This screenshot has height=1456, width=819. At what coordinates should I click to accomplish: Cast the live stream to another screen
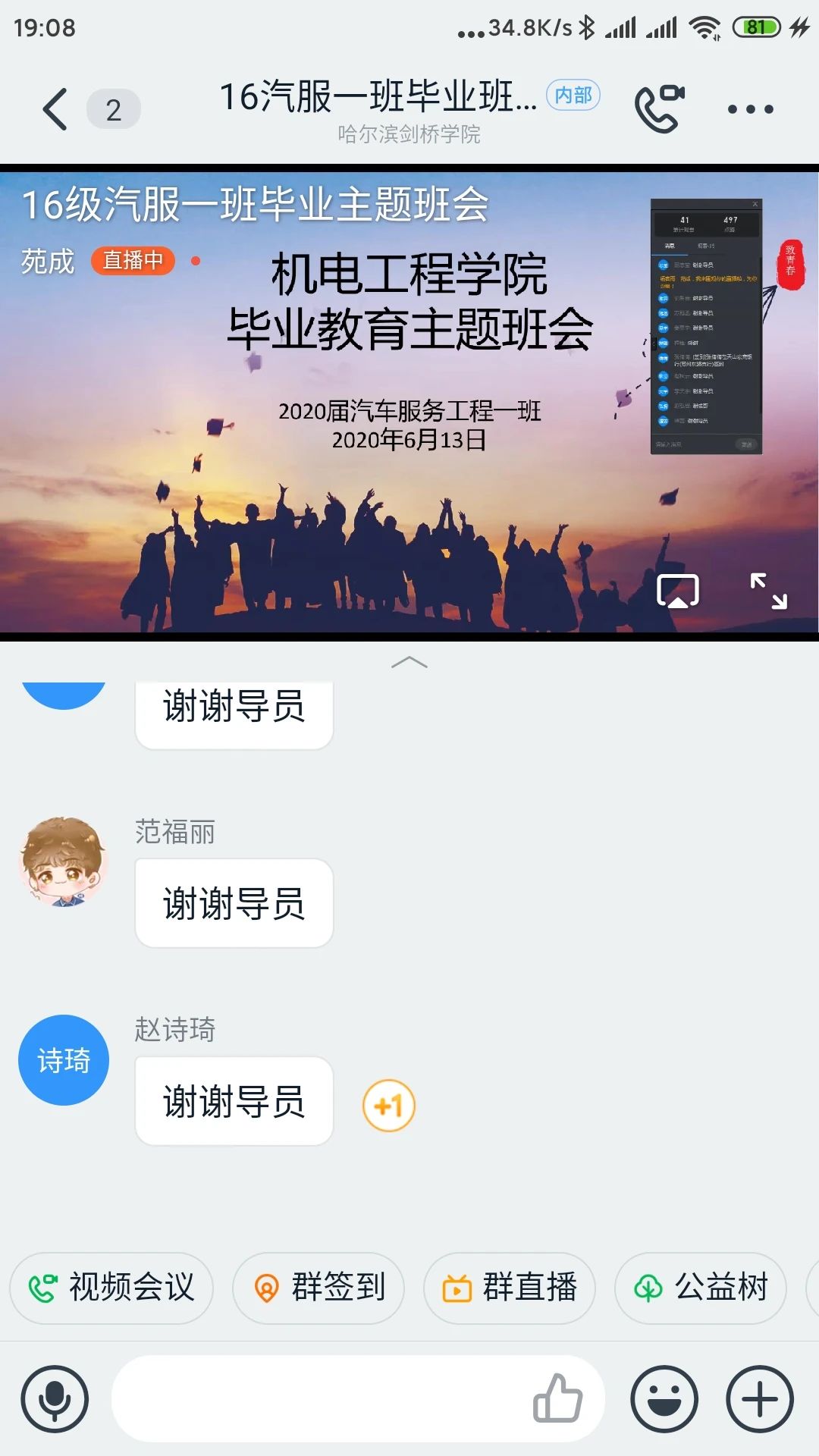(677, 591)
